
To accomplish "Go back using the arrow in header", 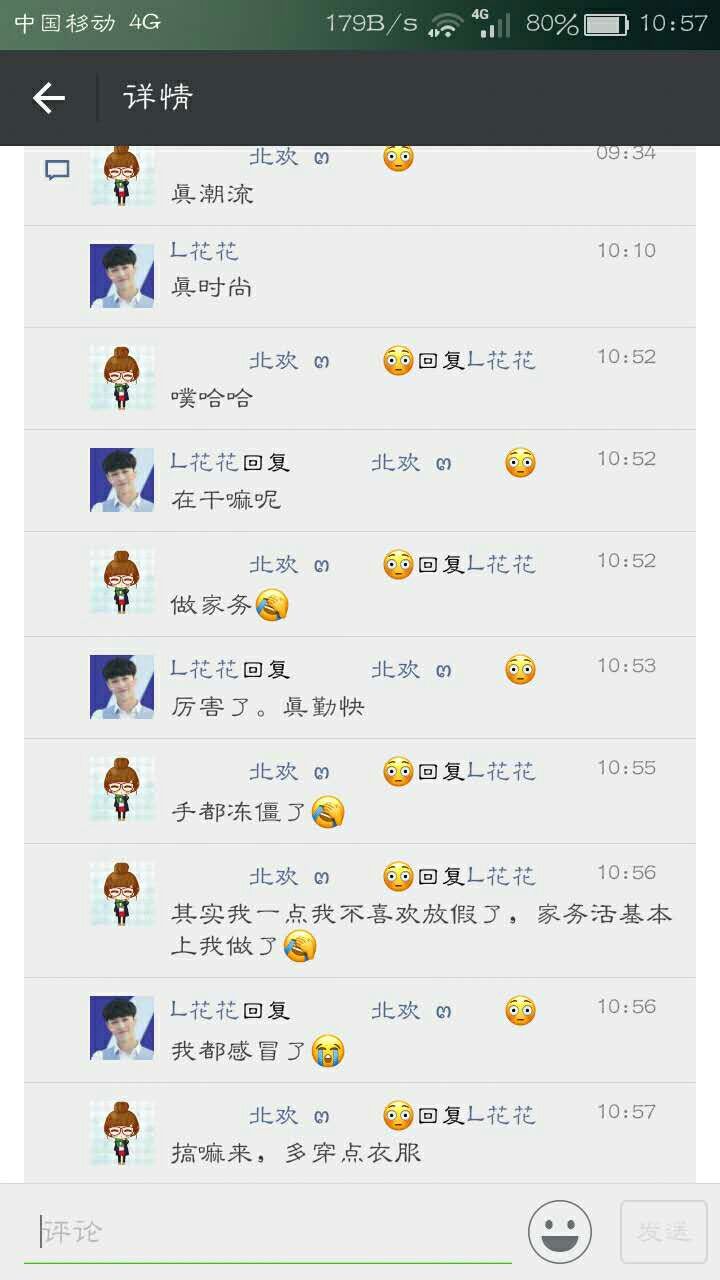I will tap(49, 98).
